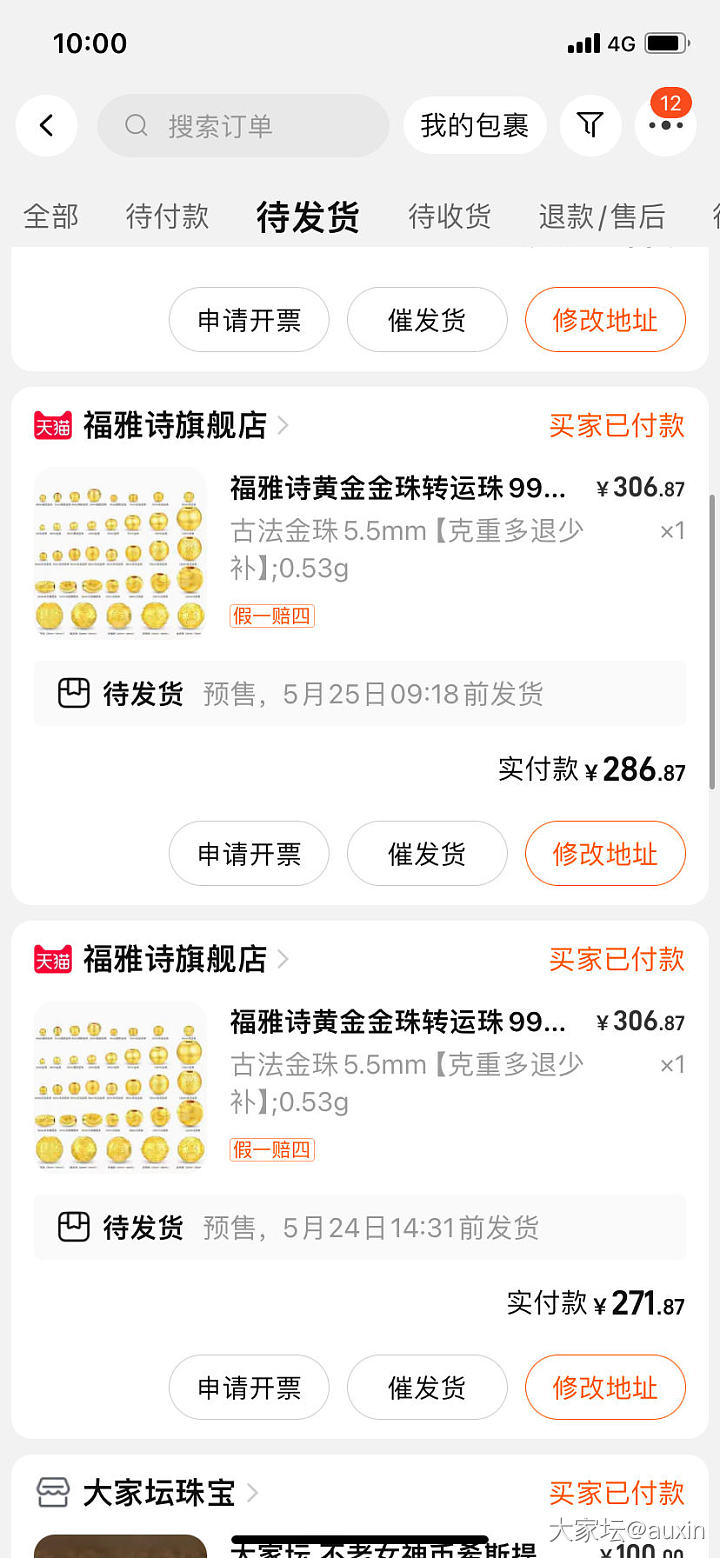Open the three-dot more menu

(665, 126)
